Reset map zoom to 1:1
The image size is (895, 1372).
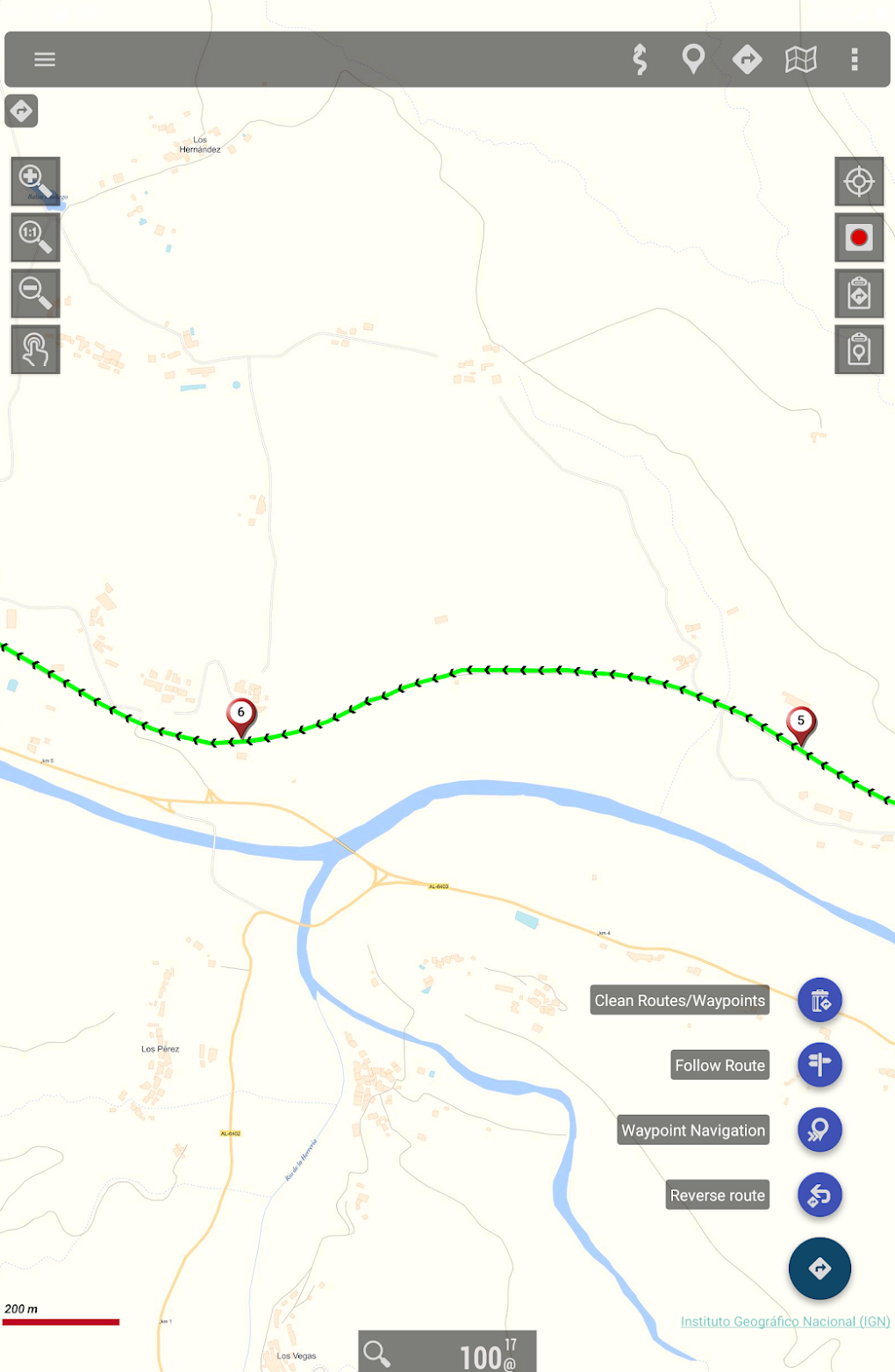click(x=35, y=237)
